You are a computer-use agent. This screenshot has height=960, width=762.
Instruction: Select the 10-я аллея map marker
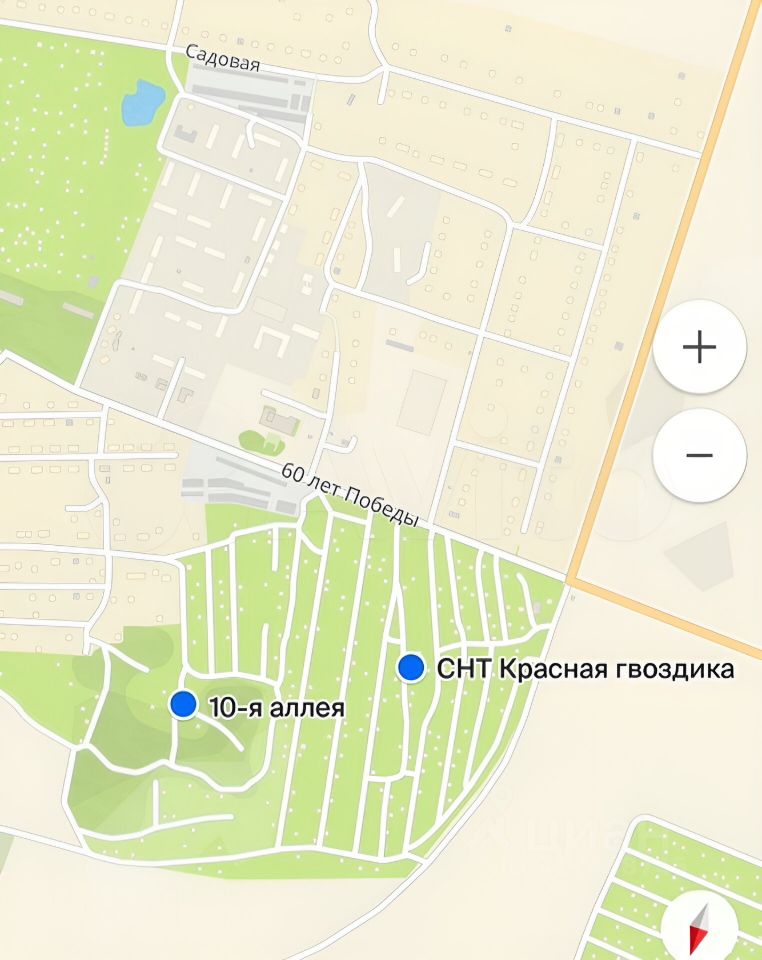[x=183, y=704]
